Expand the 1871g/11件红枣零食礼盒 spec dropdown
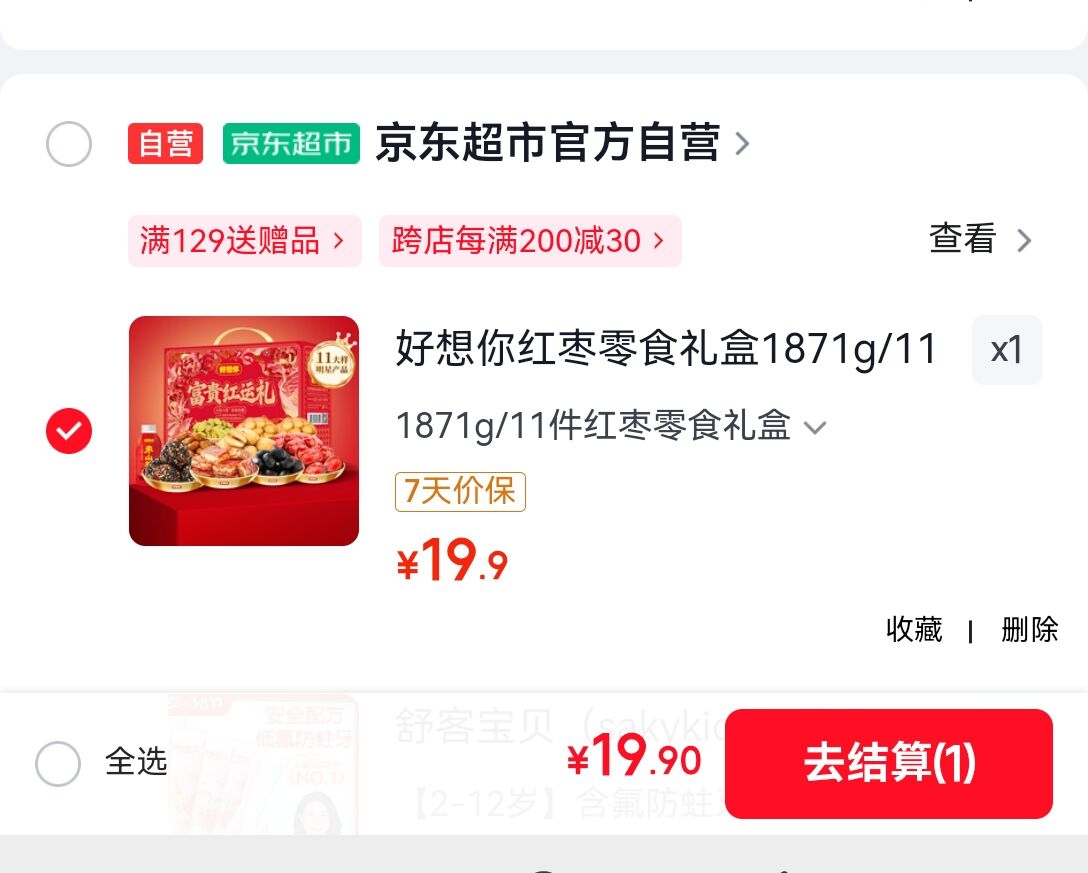The image size is (1088, 873). point(611,425)
